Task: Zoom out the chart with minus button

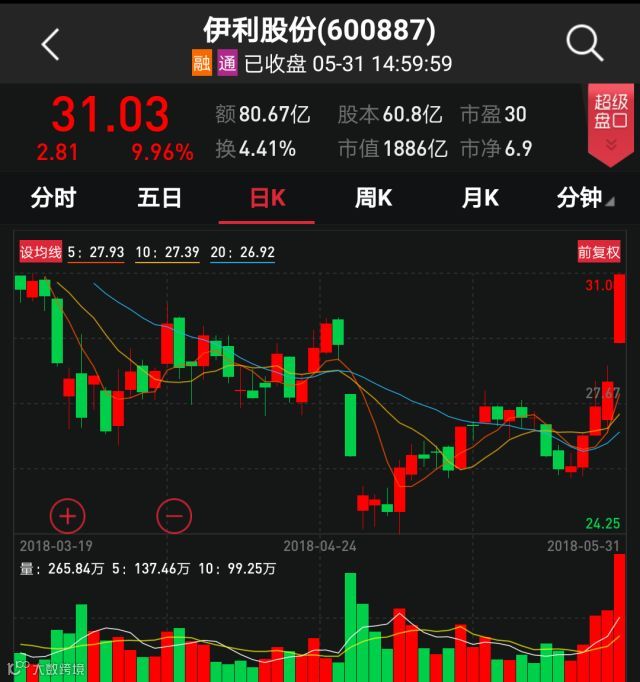Action: (174, 516)
